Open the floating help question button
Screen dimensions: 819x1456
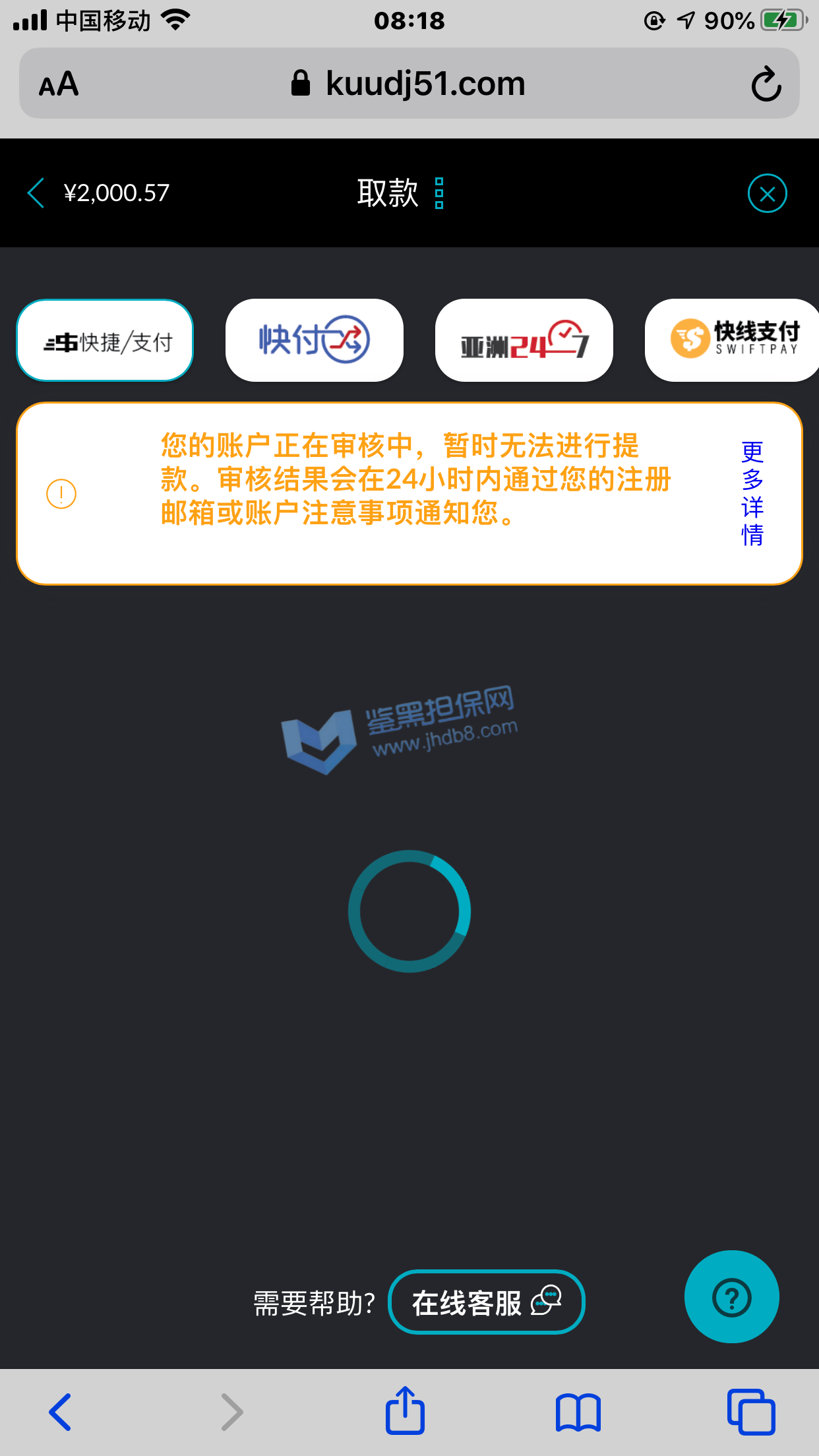[x=731, y=1297]
